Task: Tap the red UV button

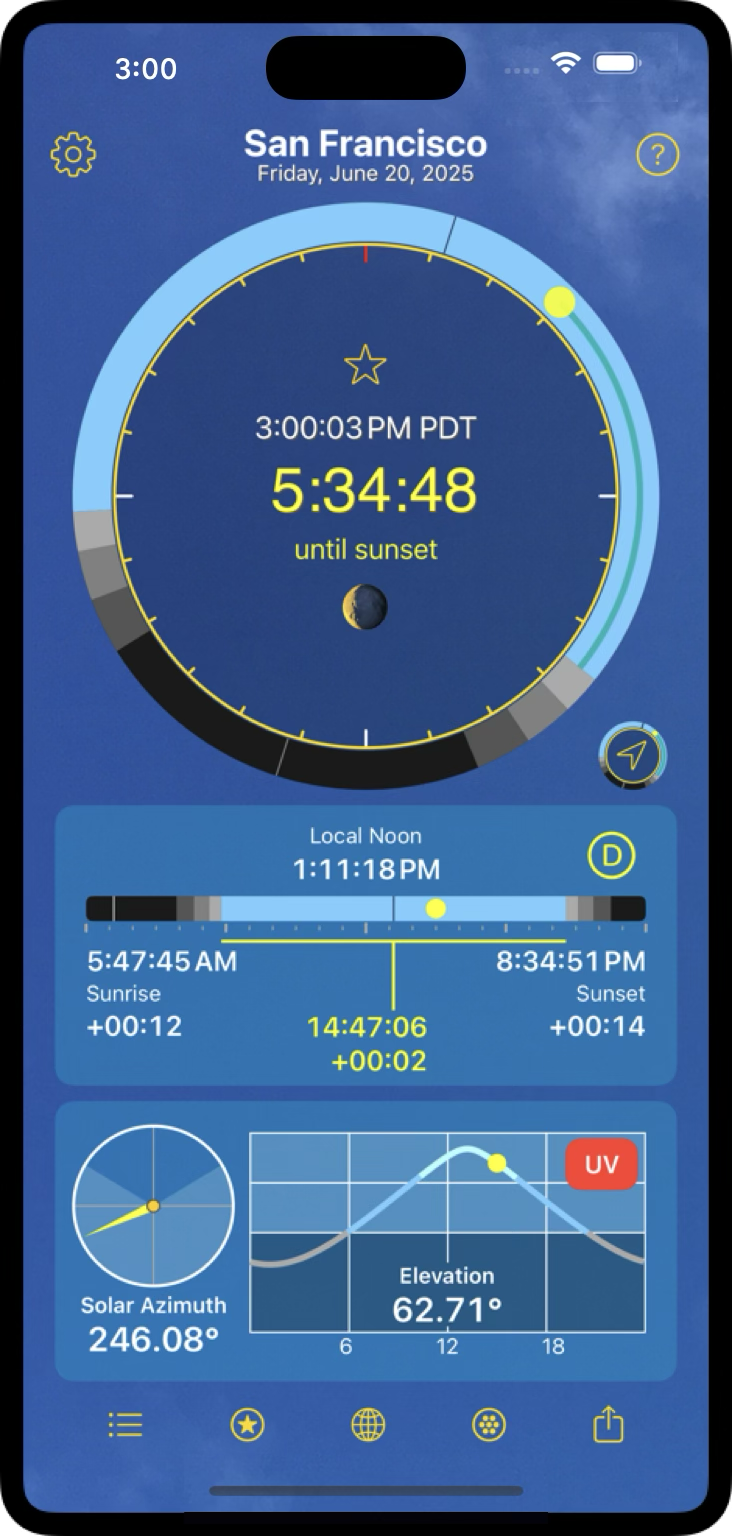Action: [x=601, y=1164]
